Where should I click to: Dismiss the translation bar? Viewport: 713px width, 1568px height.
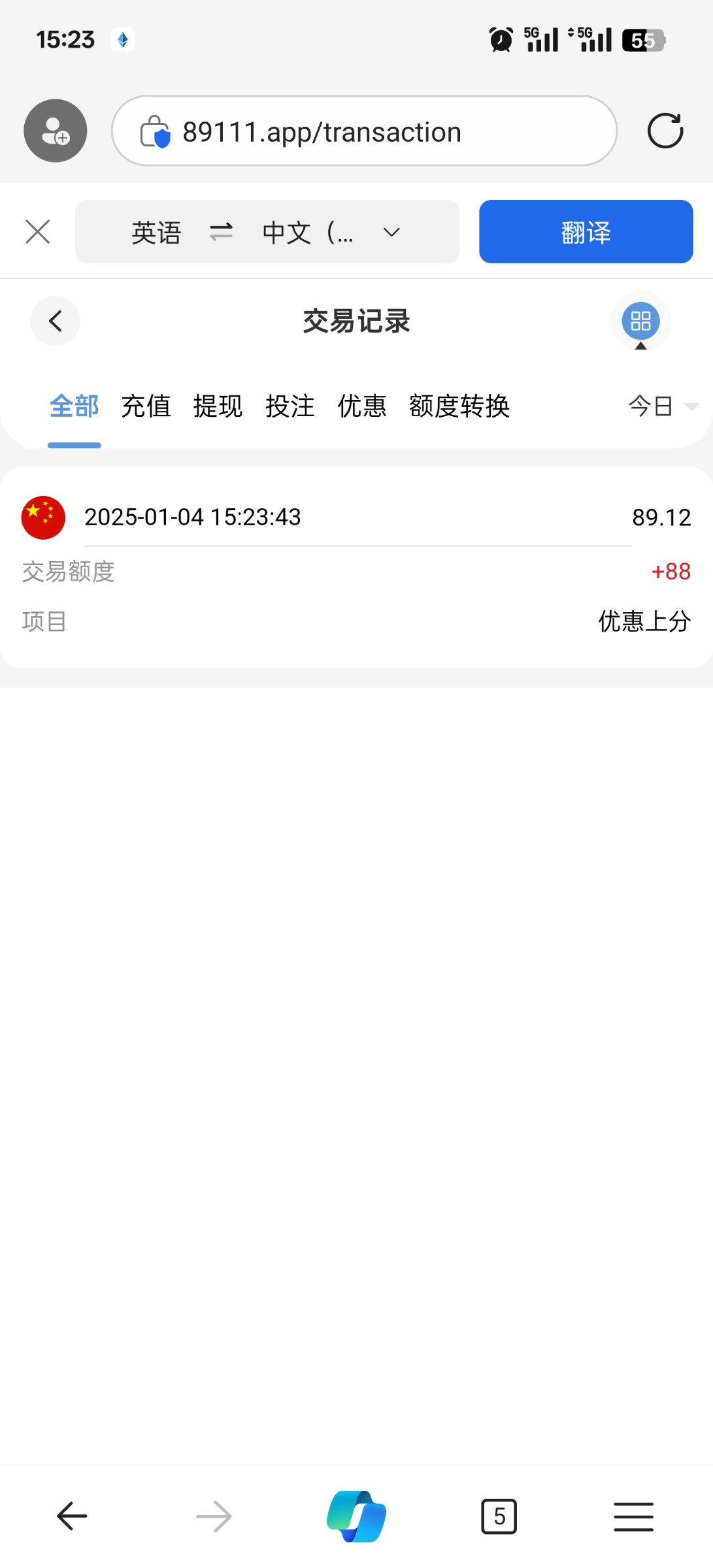click(38, 232)
